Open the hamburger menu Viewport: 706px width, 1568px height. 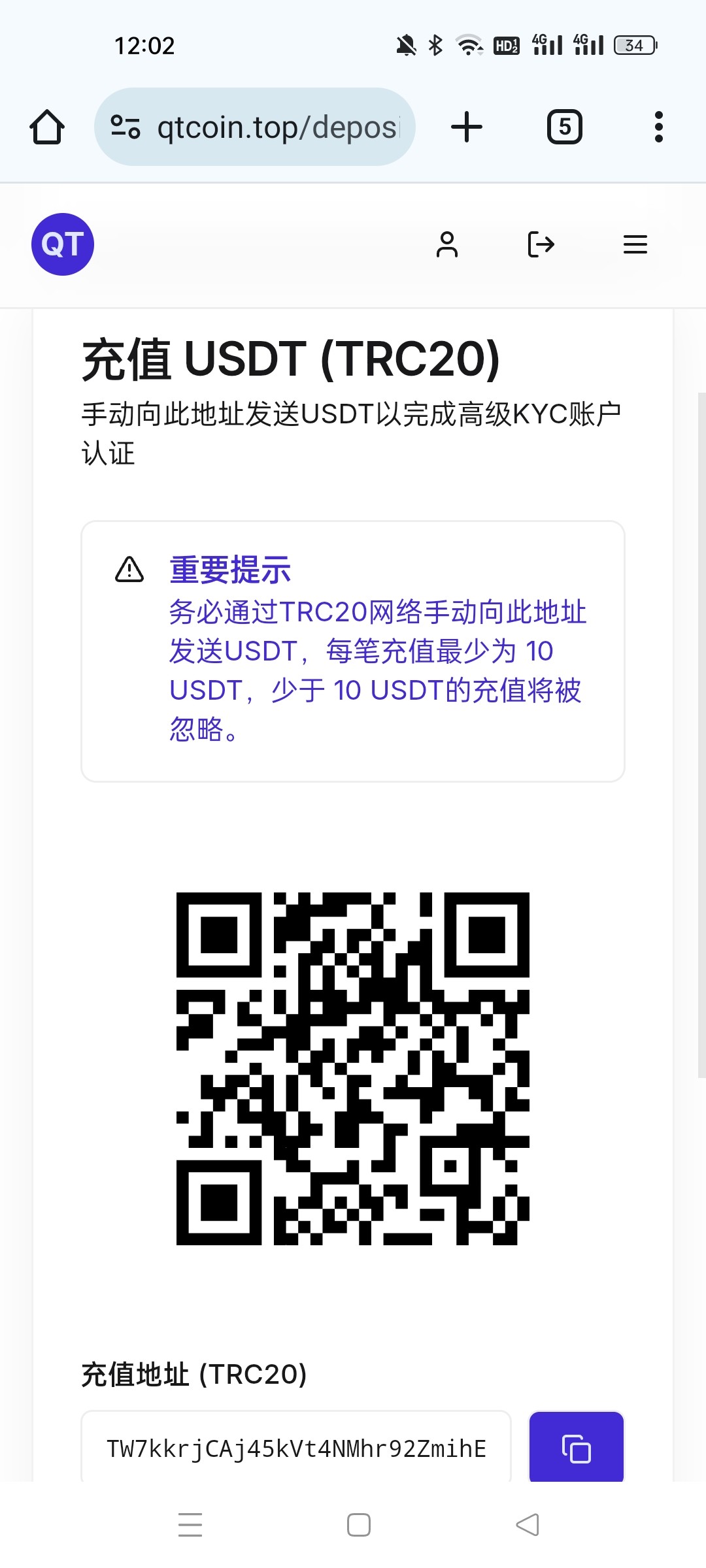click(635, 244)
